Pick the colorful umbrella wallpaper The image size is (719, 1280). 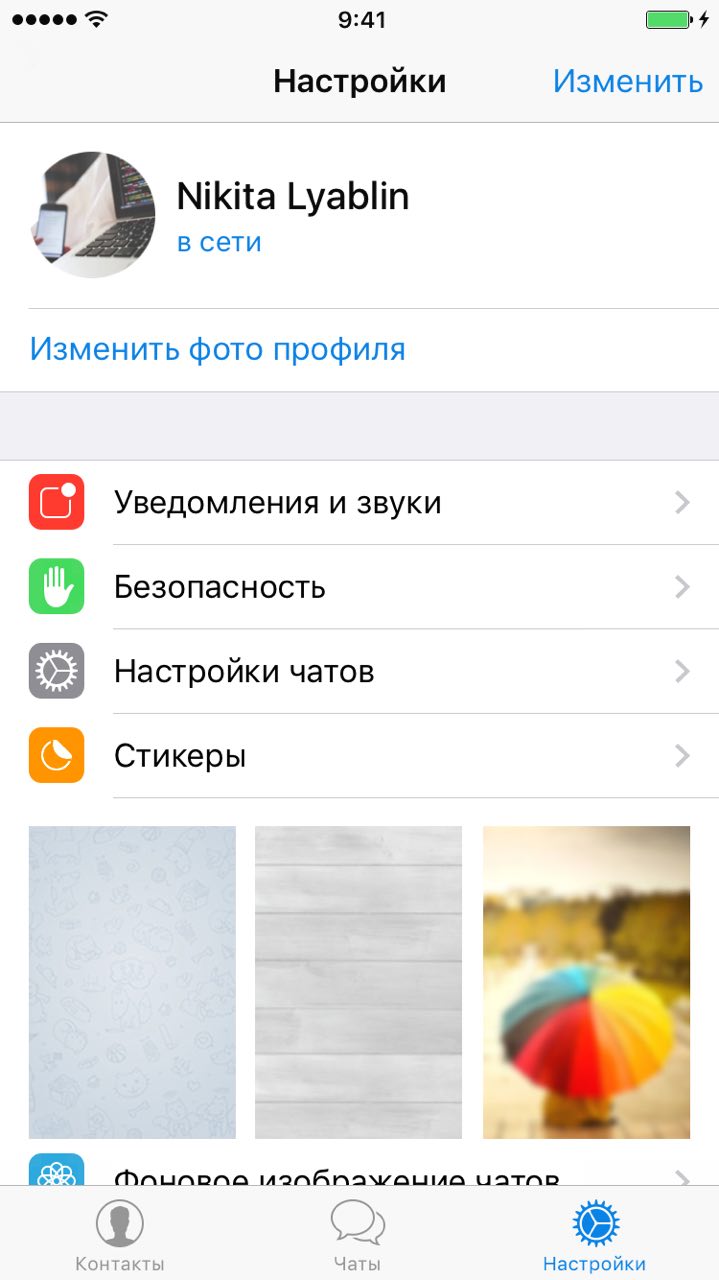click(x=586, y=982)
